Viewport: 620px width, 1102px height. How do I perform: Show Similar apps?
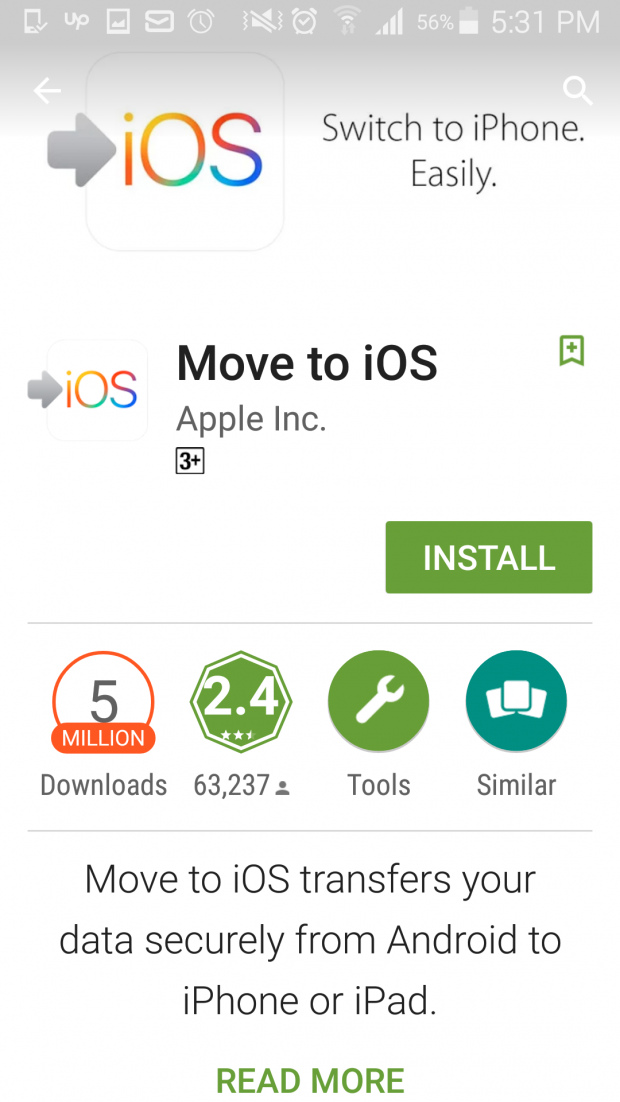pyautogui.click(x=516, y=724)
